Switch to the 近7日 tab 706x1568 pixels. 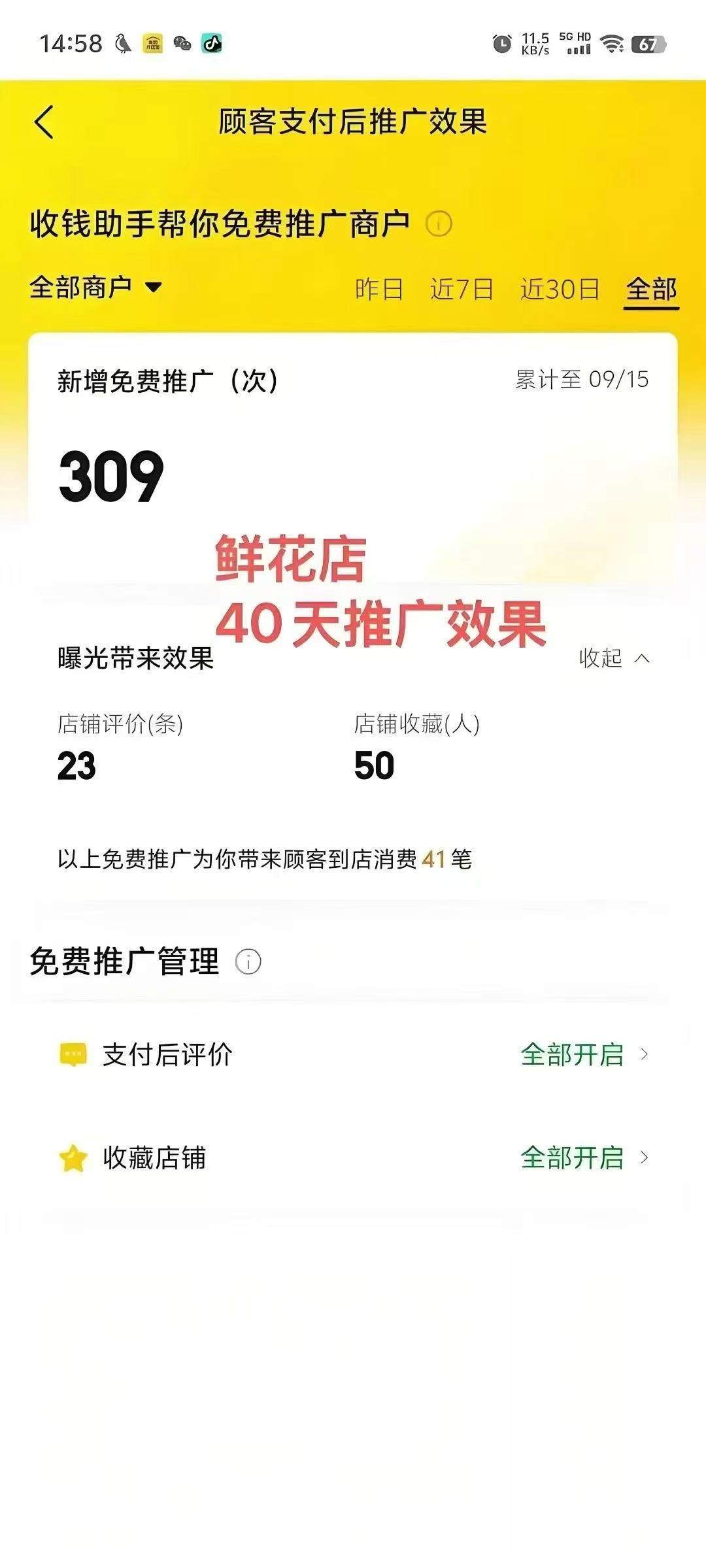[462, 289]
